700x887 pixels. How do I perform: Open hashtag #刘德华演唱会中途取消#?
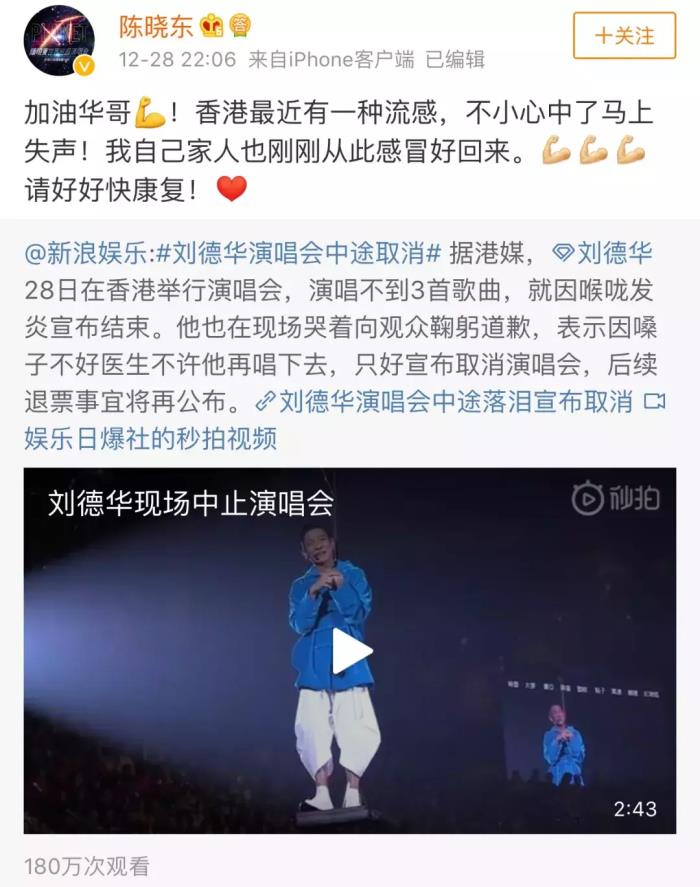click(x=300, y=250)
